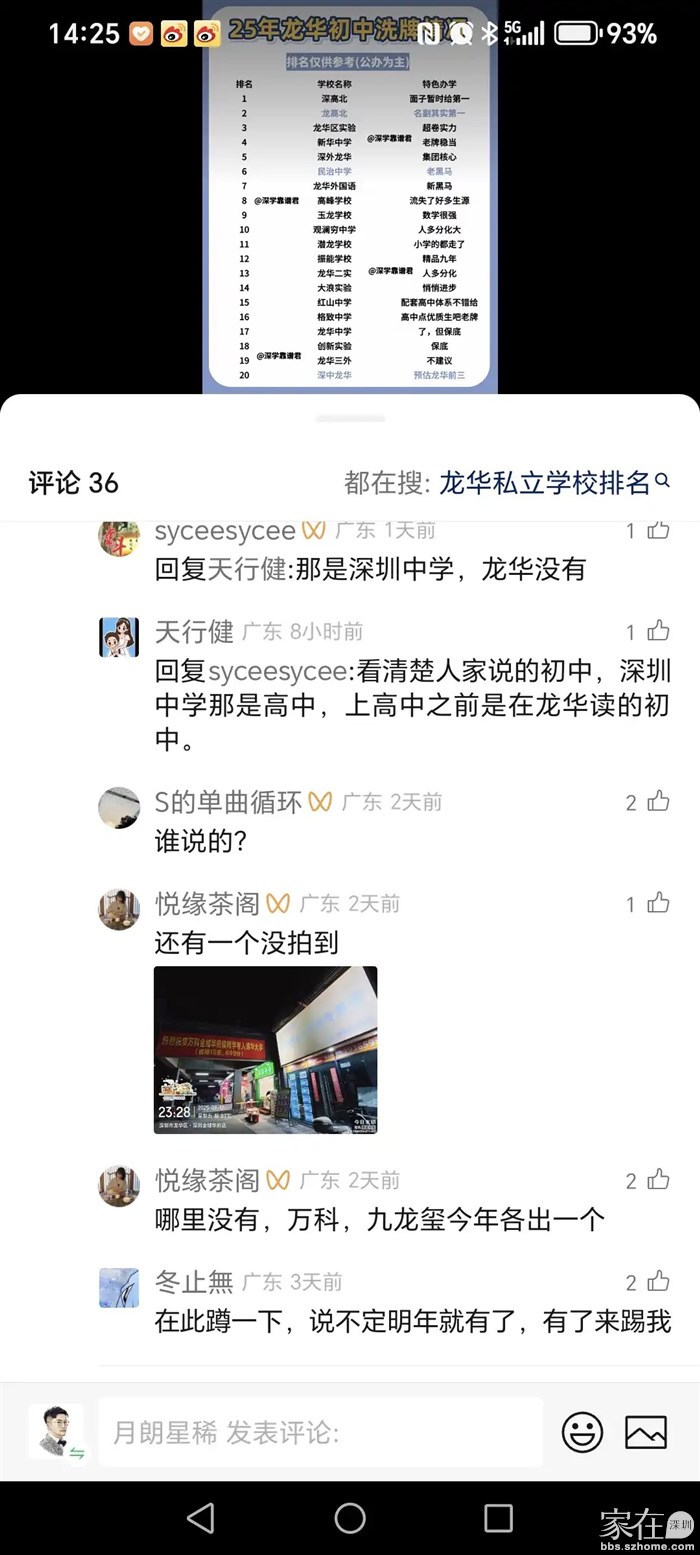Screen dimensions: 700x1555
Task: Like 悦缘茶阁's comment 还有一个没拍到
Action: pos(657,903)
